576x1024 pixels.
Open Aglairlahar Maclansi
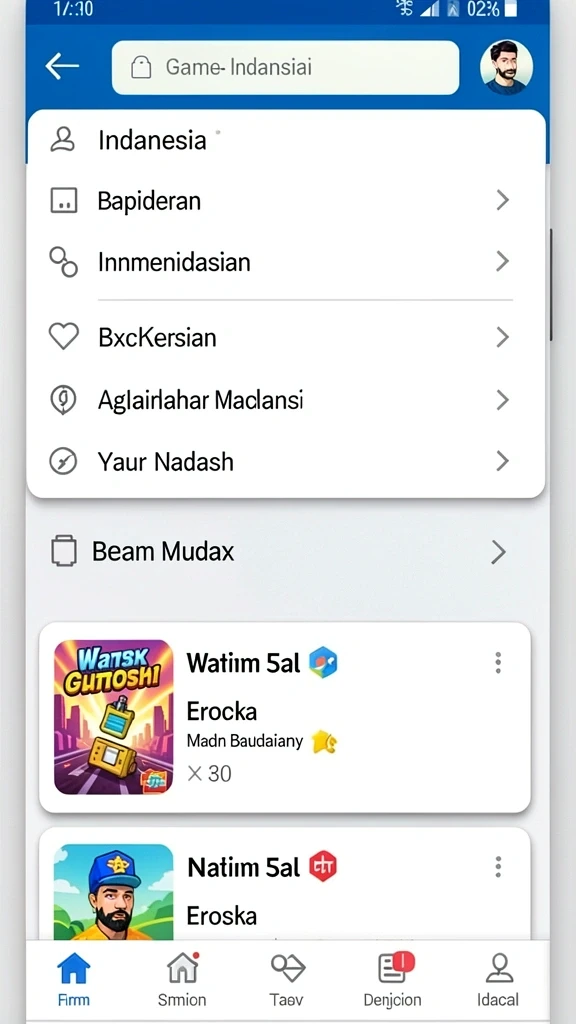tap(285, 400)
